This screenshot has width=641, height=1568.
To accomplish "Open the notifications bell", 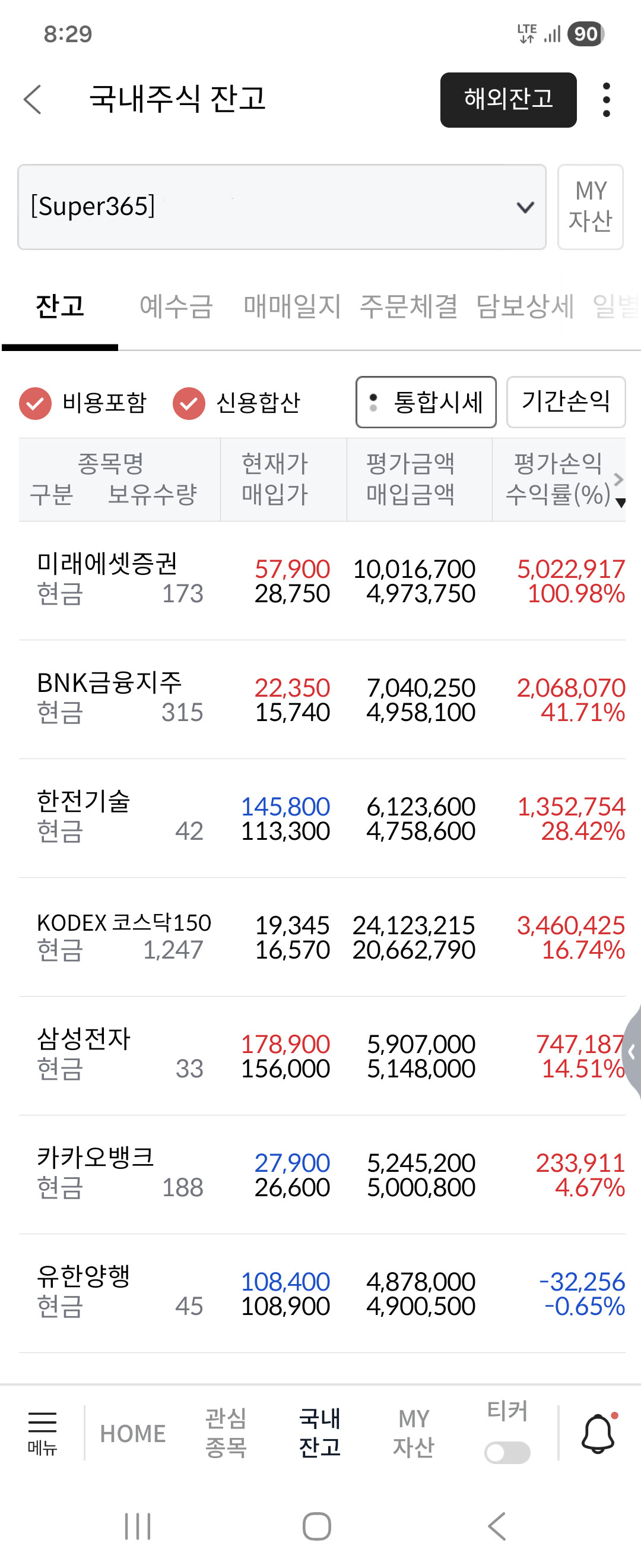I will point(598,1433).
